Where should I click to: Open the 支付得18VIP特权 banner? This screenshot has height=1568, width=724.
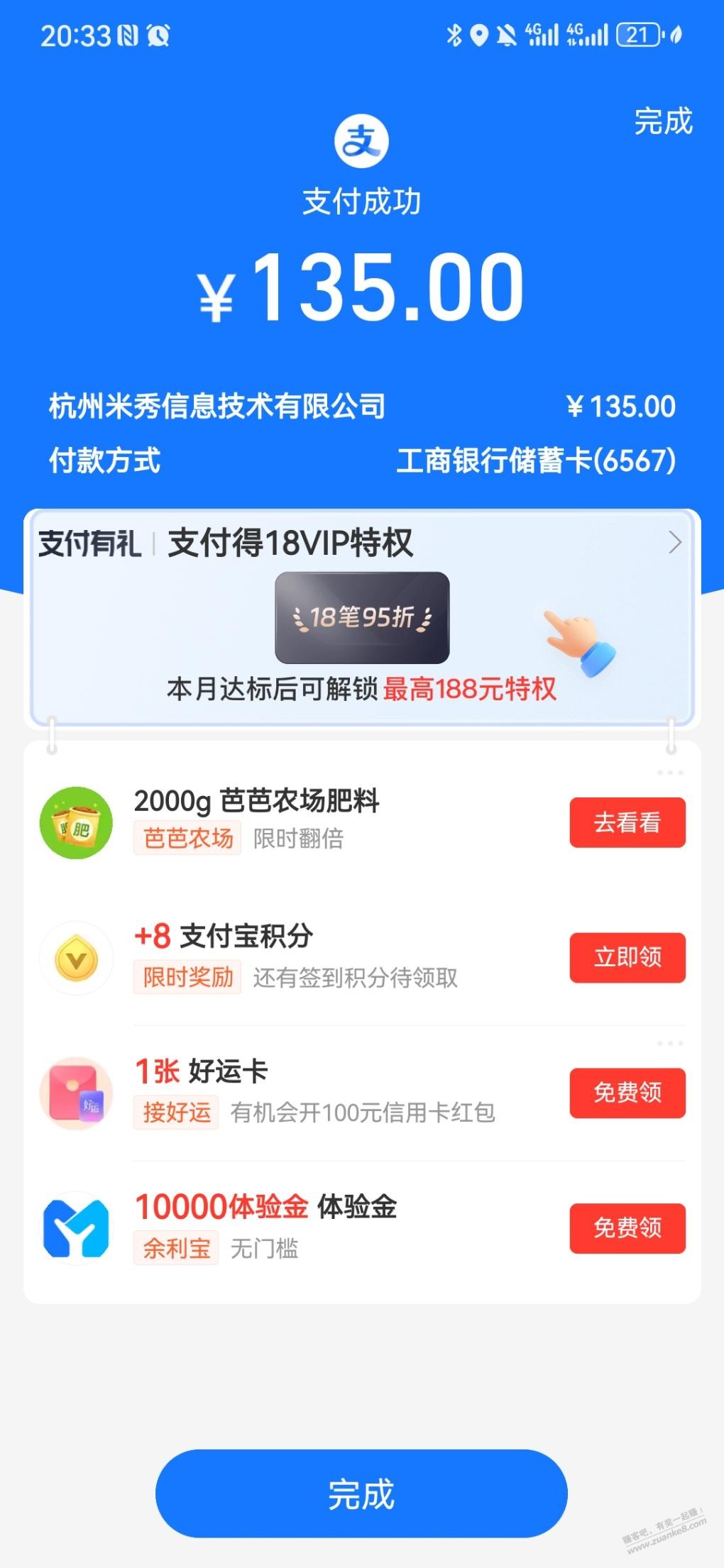(x=361, y=616)
